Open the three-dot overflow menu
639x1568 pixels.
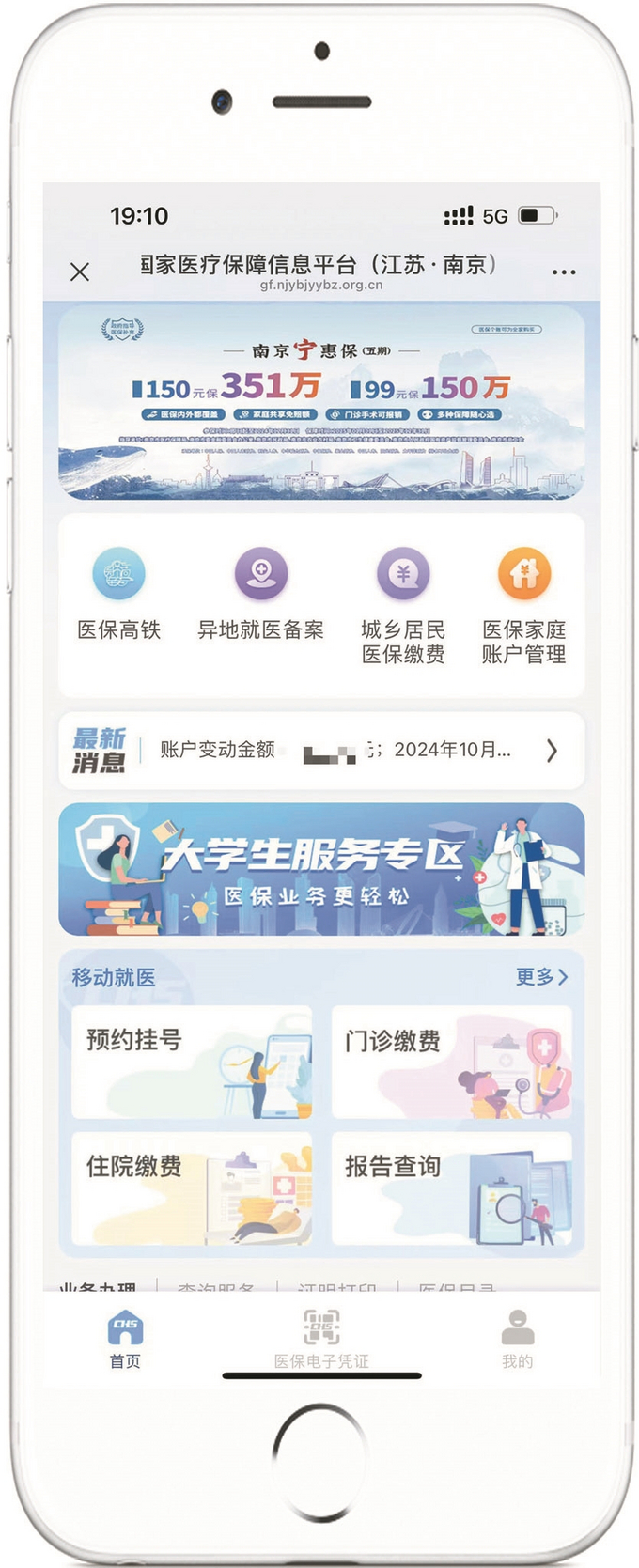click(563, 272)
